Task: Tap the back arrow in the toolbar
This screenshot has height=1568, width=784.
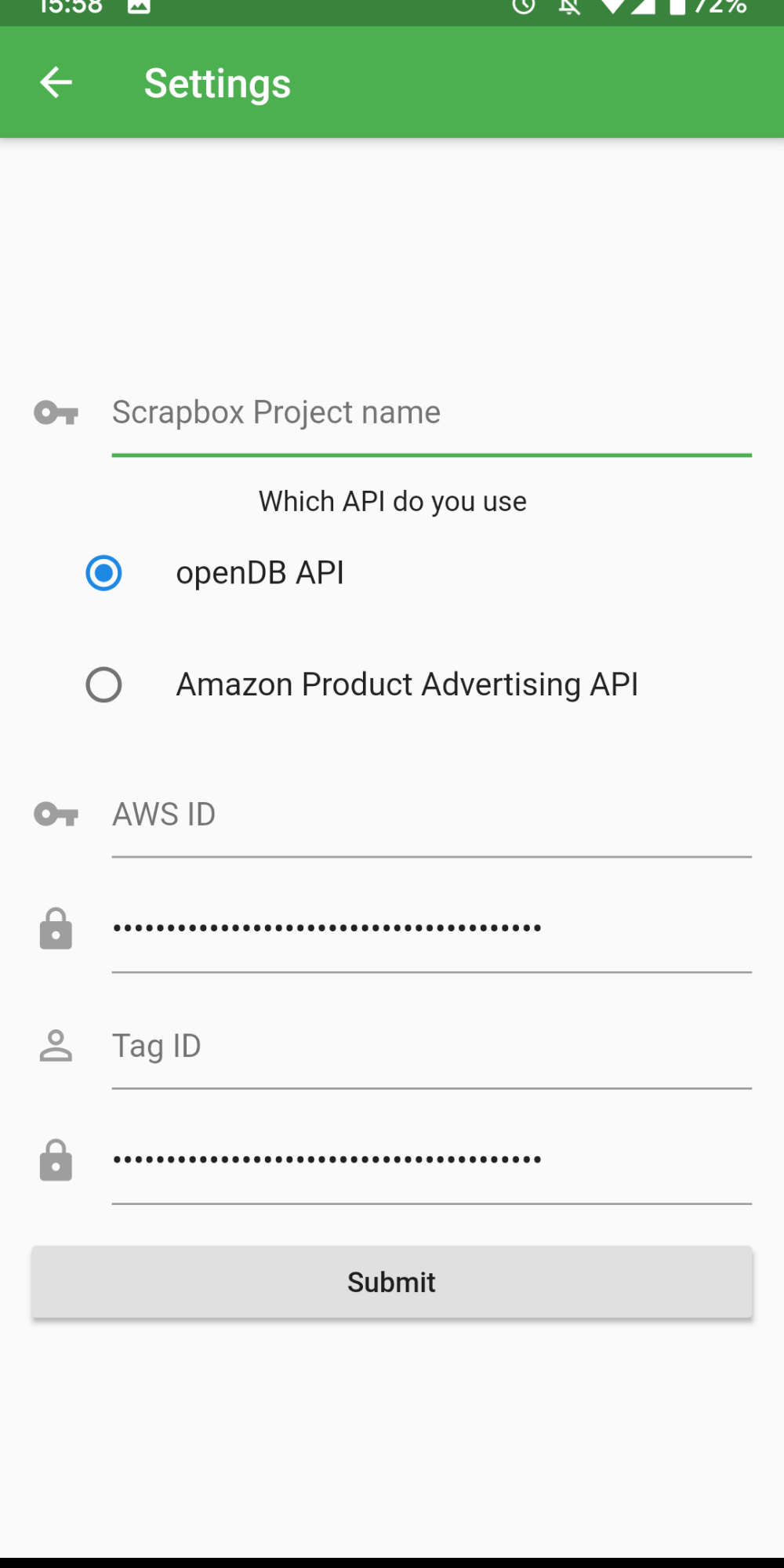Action: coord(56,82)
